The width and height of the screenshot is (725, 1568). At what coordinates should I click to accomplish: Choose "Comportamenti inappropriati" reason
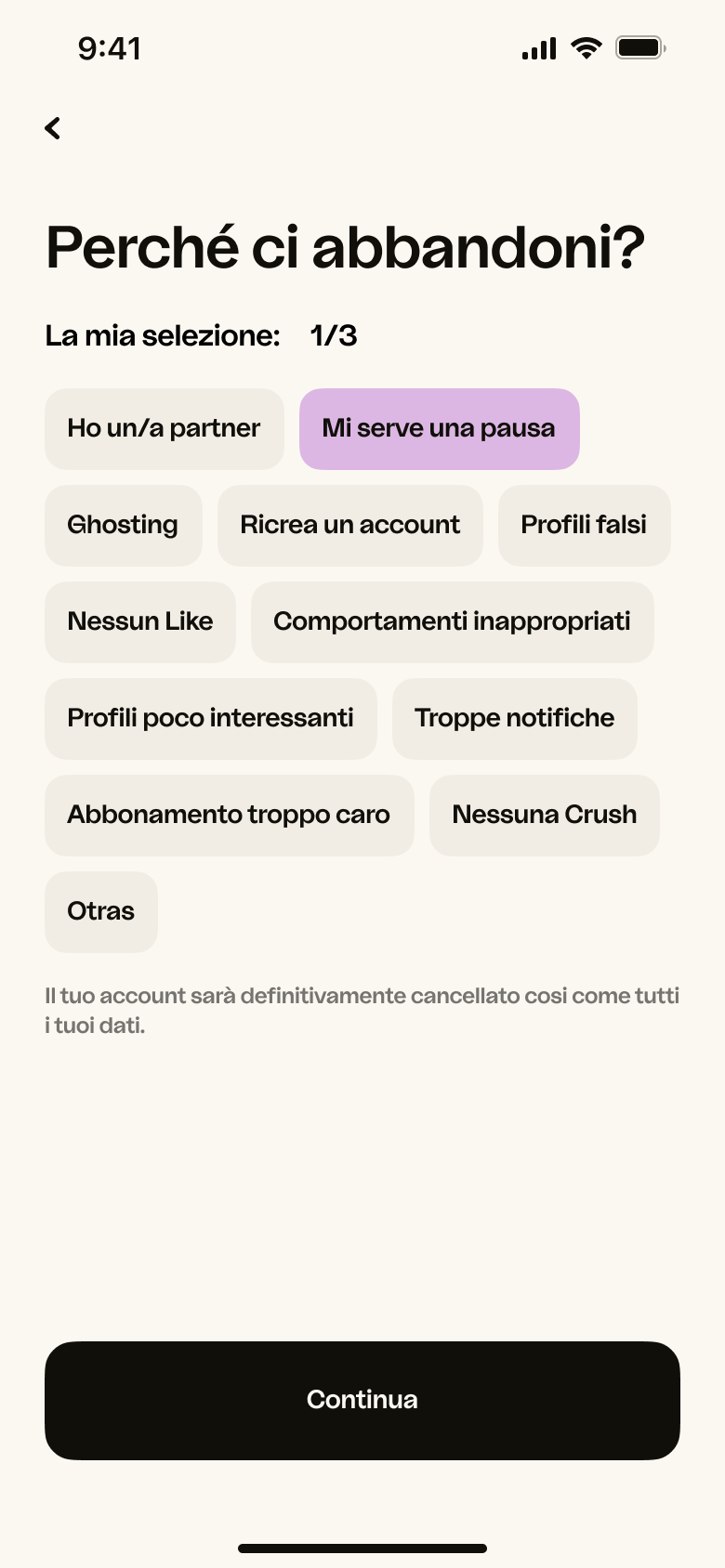coord(453,622)
